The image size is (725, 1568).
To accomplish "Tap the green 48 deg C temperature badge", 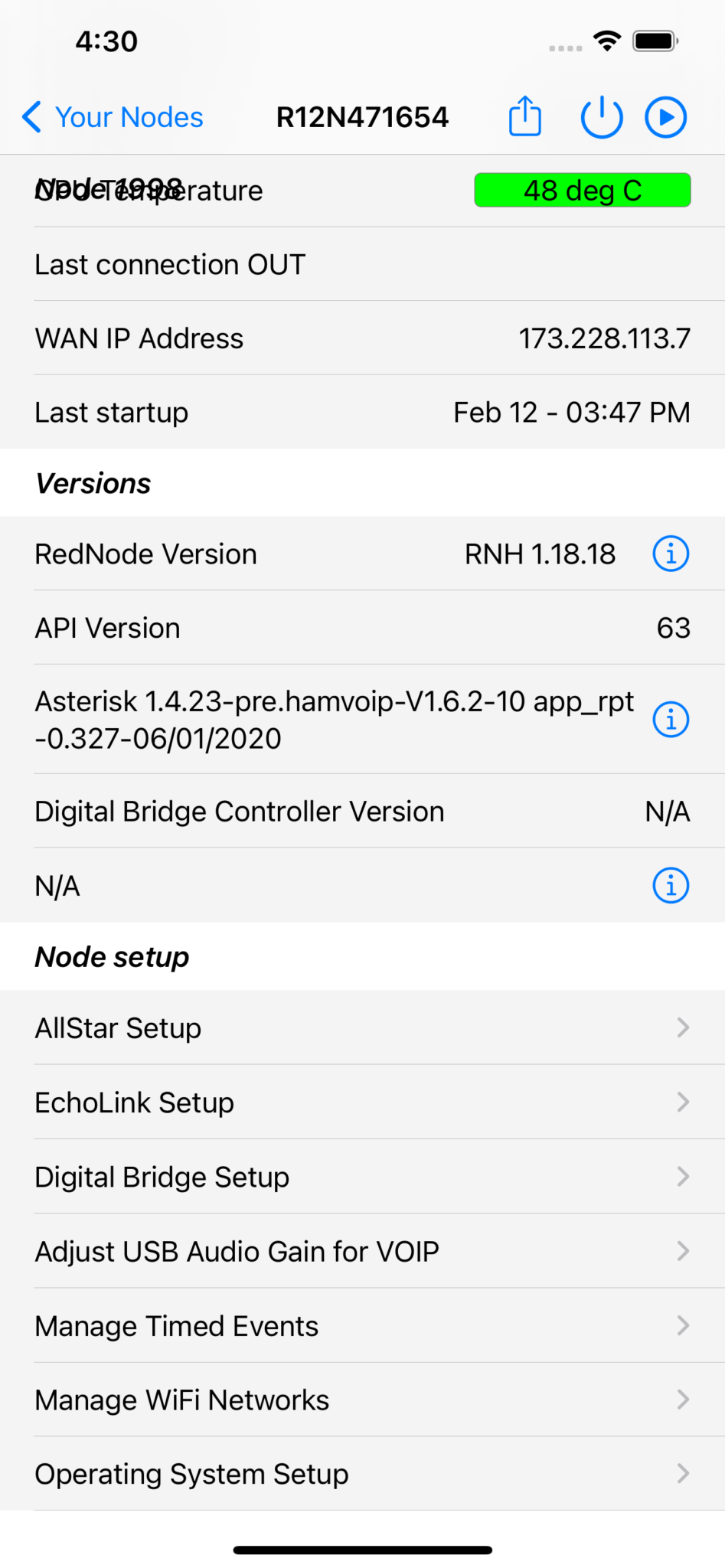I will pos(582,191).
